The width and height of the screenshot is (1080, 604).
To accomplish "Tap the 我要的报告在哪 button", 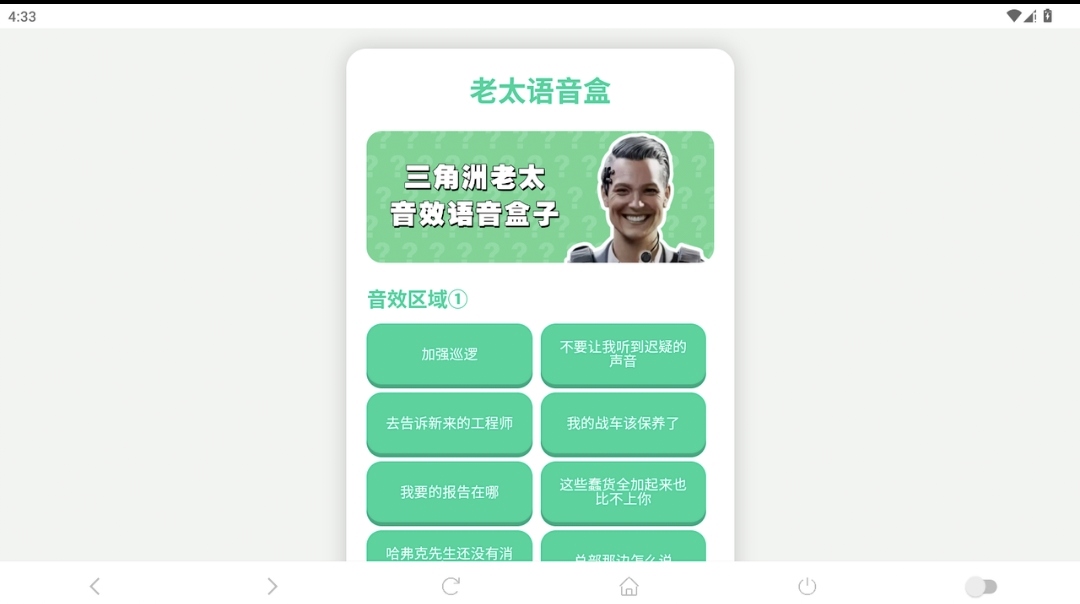I will click(449, 492).
